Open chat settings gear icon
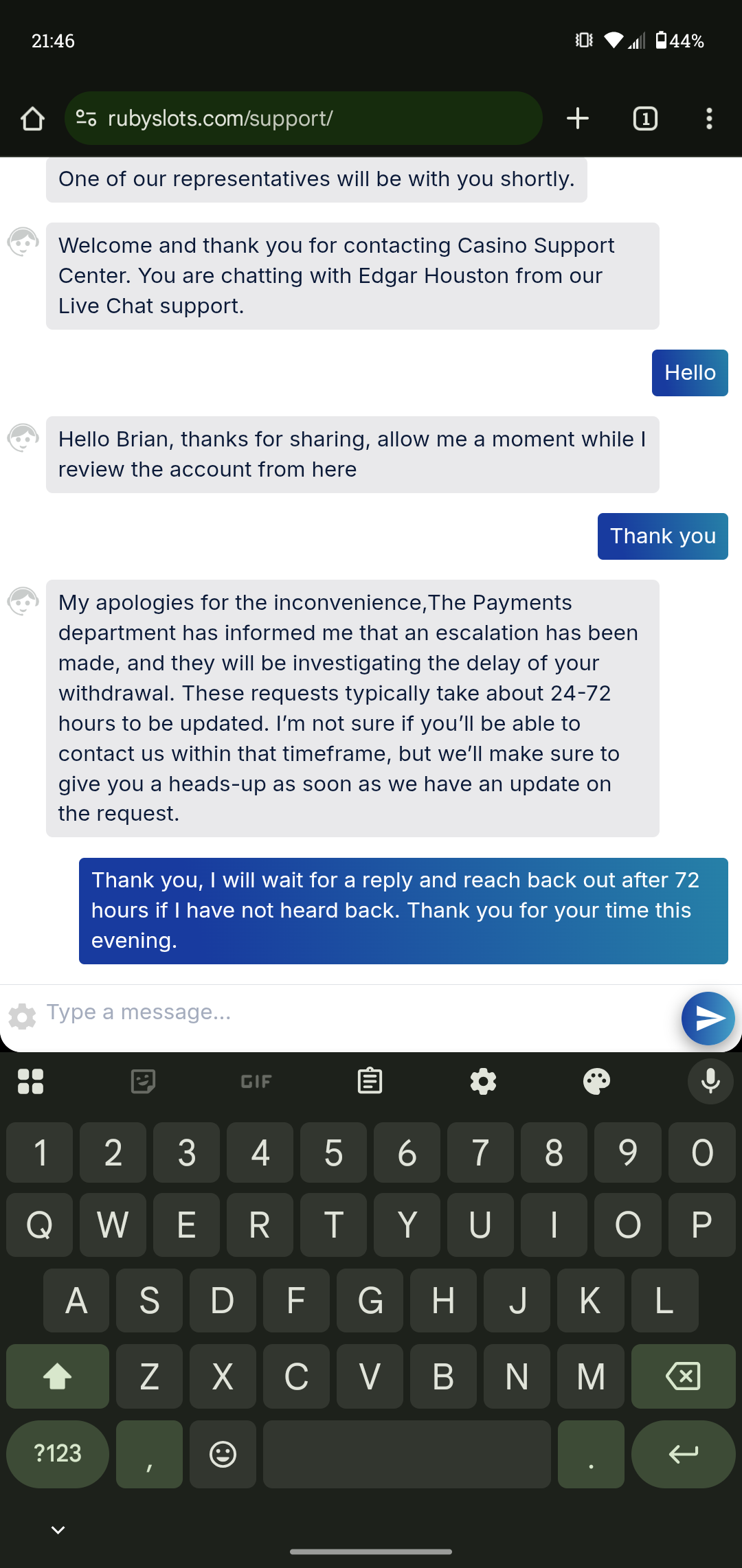The height and width of the screenshot is (1568, 742). [22, 1016]
